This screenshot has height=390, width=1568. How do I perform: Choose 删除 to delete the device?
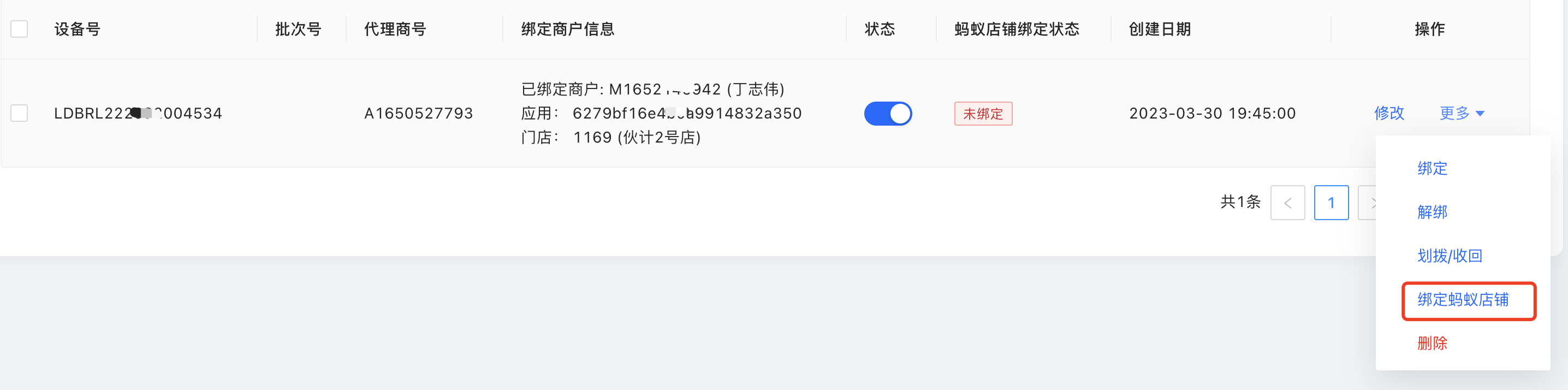tap(1432, 344)
